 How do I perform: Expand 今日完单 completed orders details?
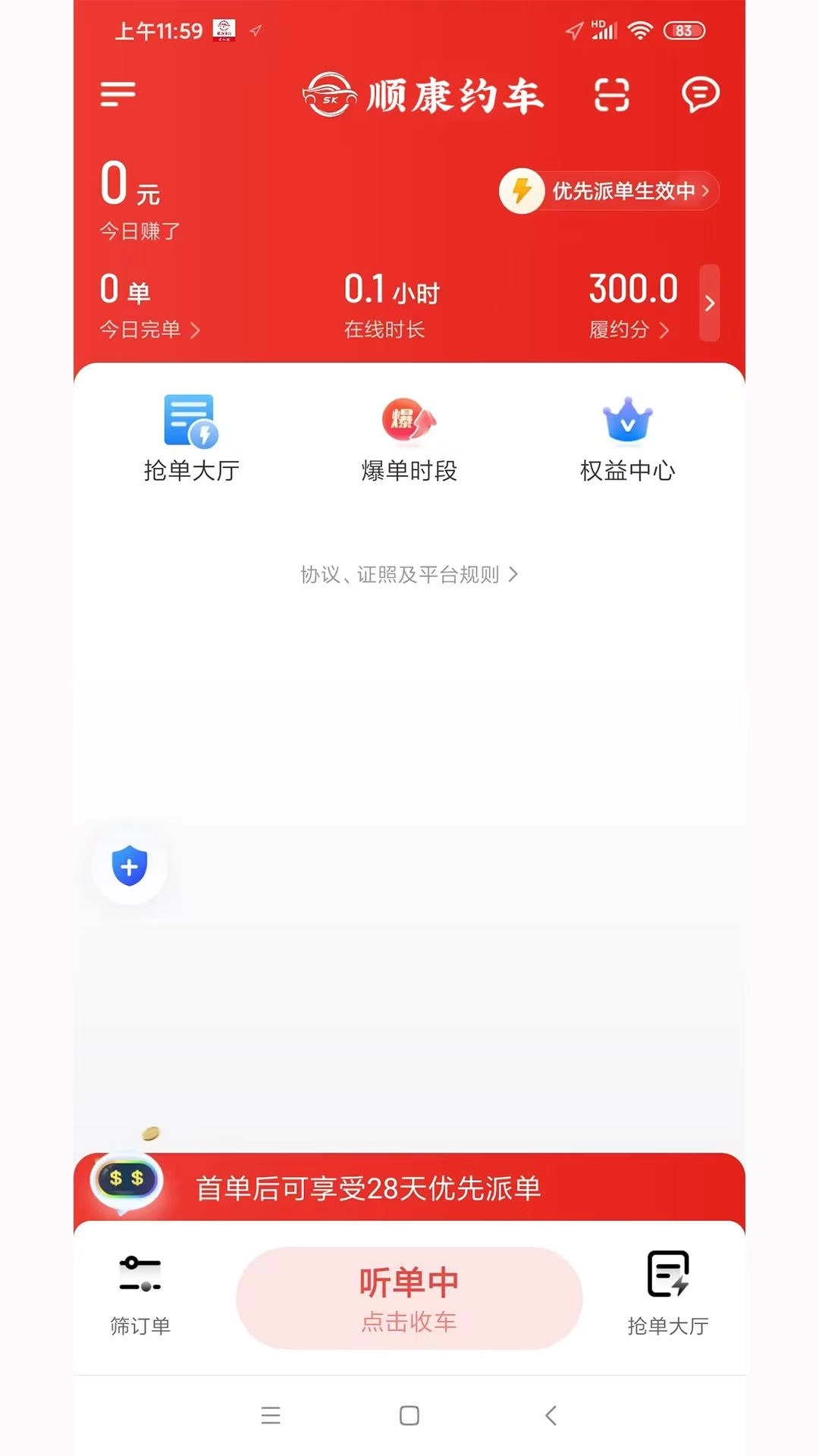coord(149,330)
